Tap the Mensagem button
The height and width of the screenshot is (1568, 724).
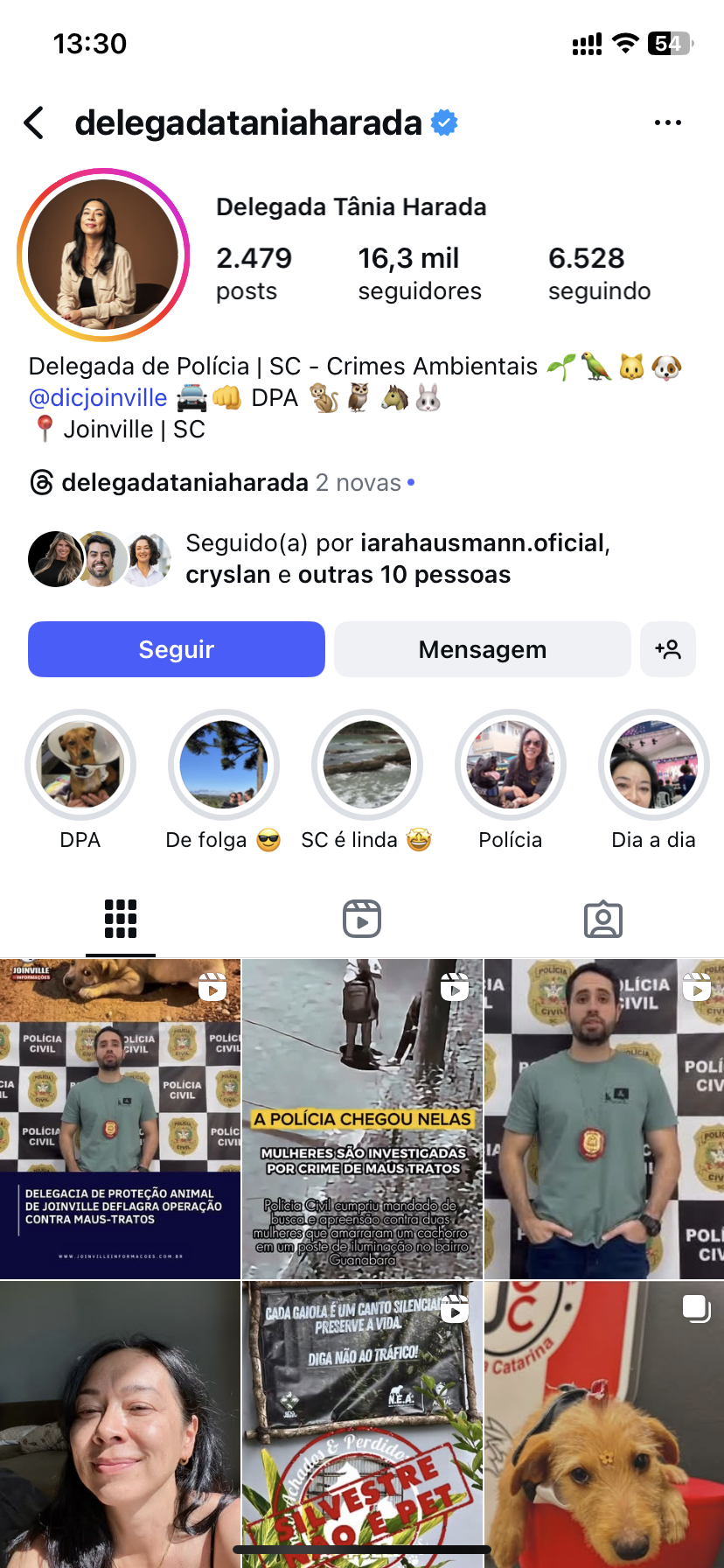click(482, 649)
